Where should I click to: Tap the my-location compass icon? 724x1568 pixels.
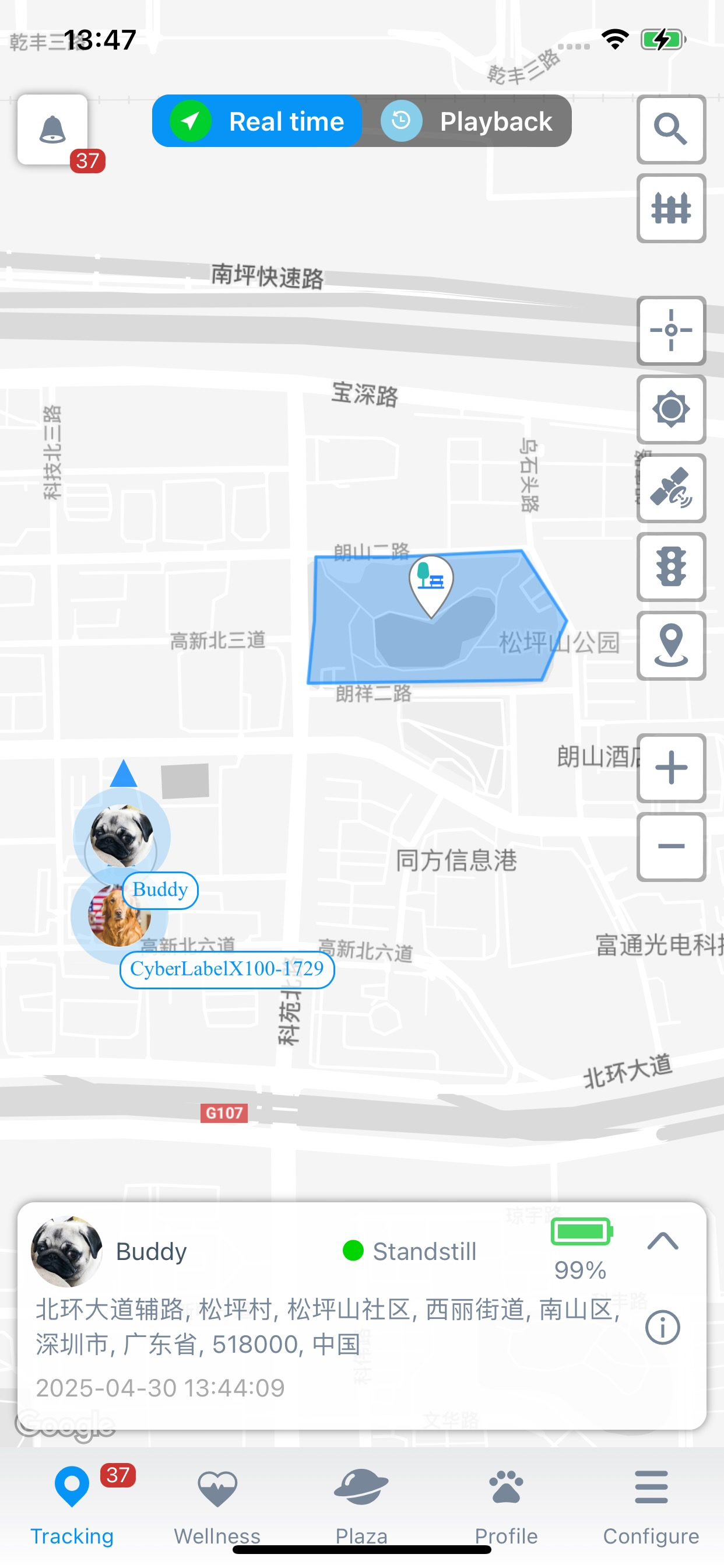click(x=671, y=409)
